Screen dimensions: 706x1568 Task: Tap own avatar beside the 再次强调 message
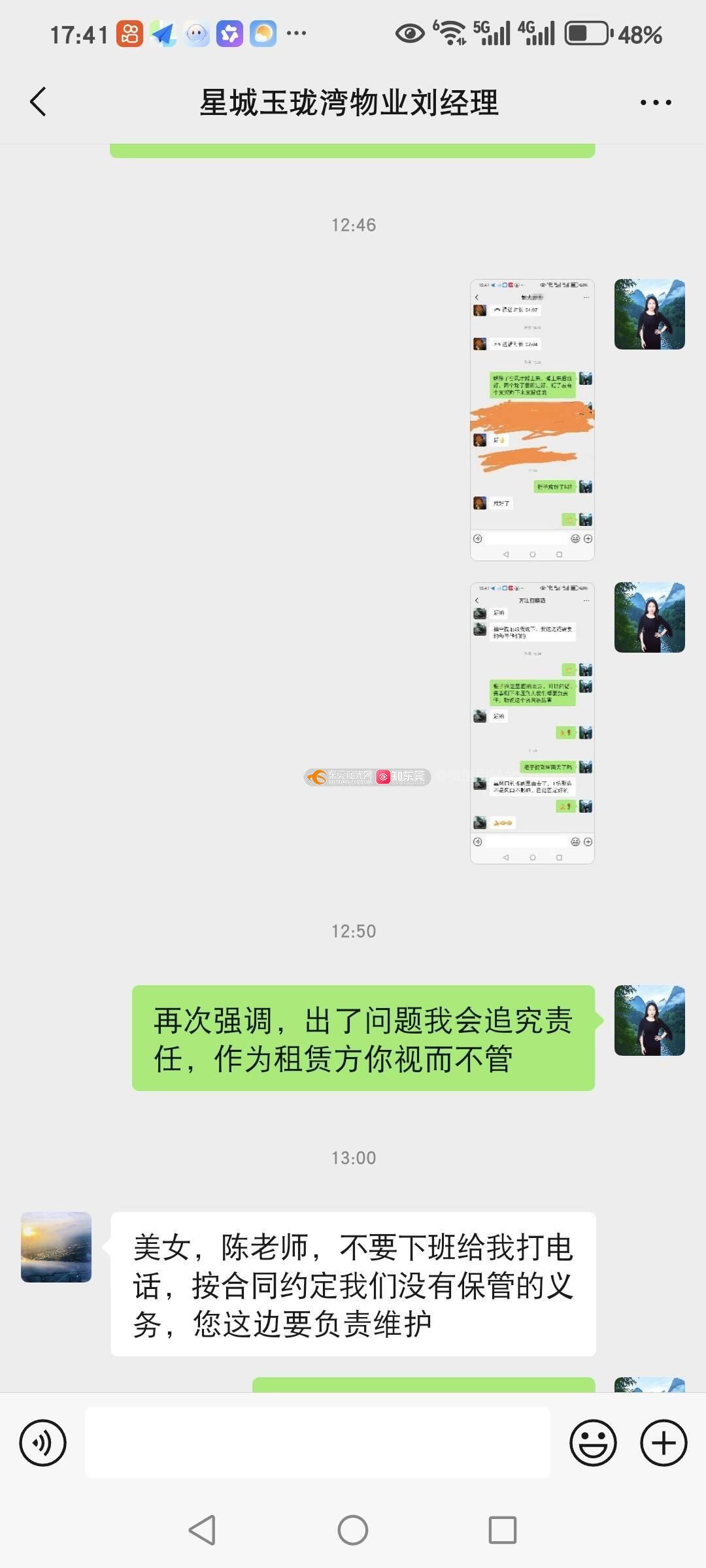click(x=649, y=1020)
